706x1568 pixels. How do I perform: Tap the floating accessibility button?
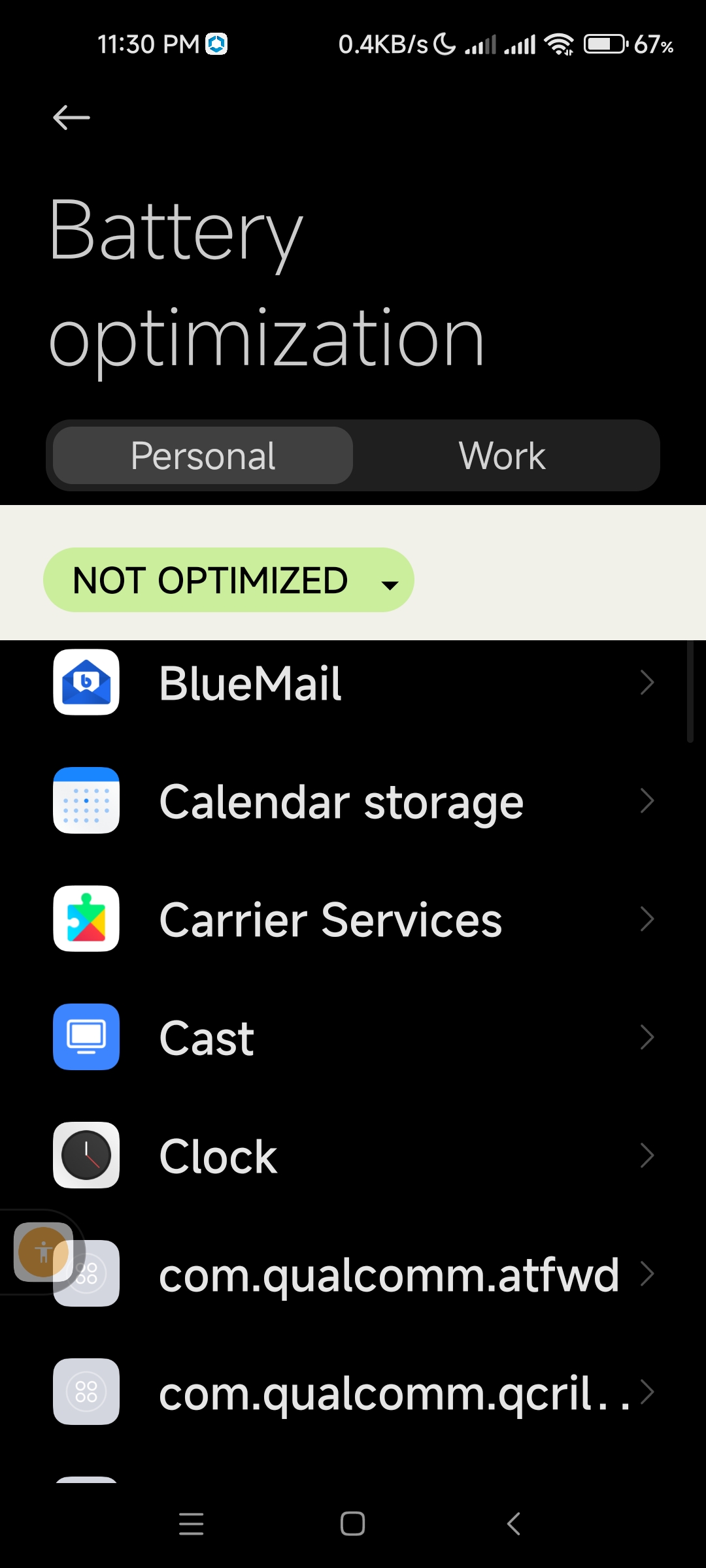click(43, 1252)
